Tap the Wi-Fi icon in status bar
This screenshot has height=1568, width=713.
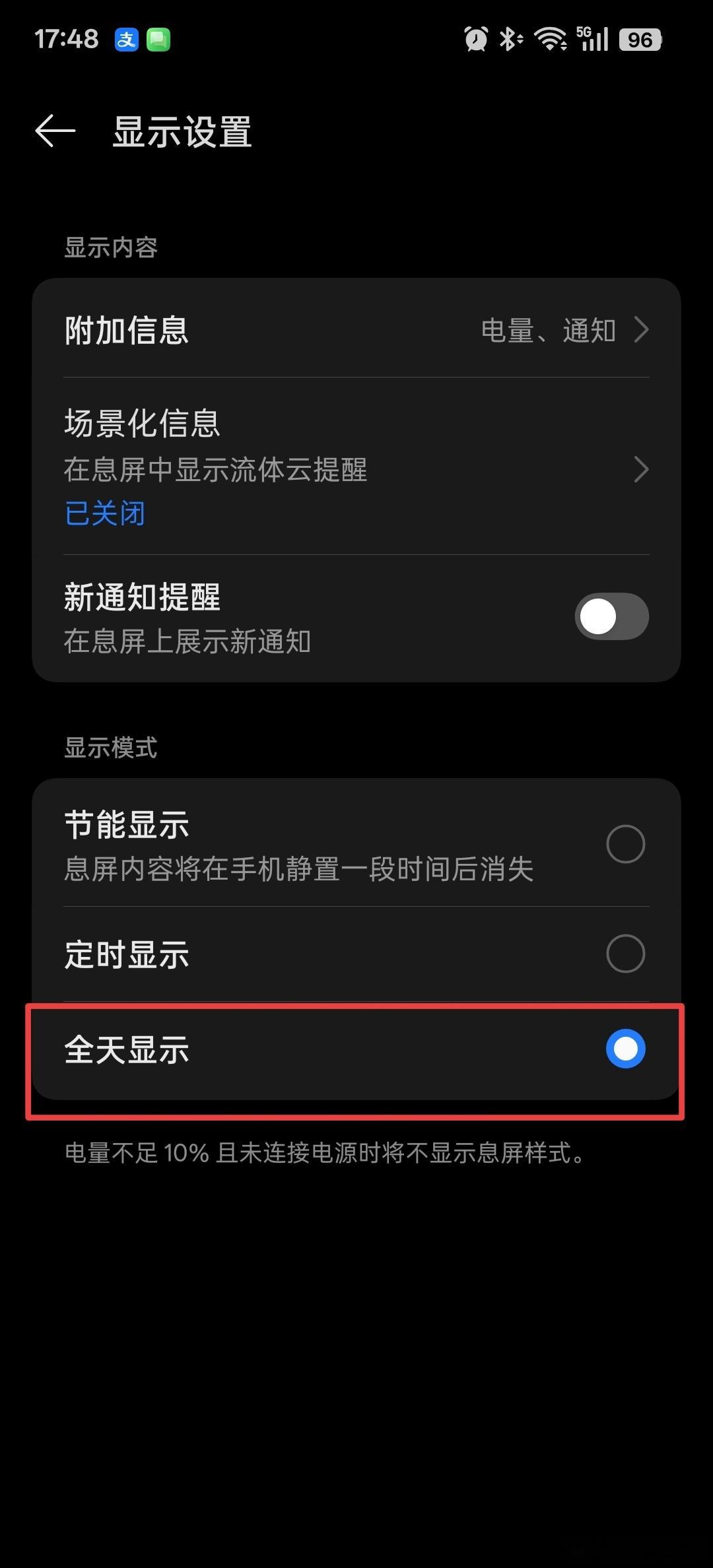tap(550, 40)
